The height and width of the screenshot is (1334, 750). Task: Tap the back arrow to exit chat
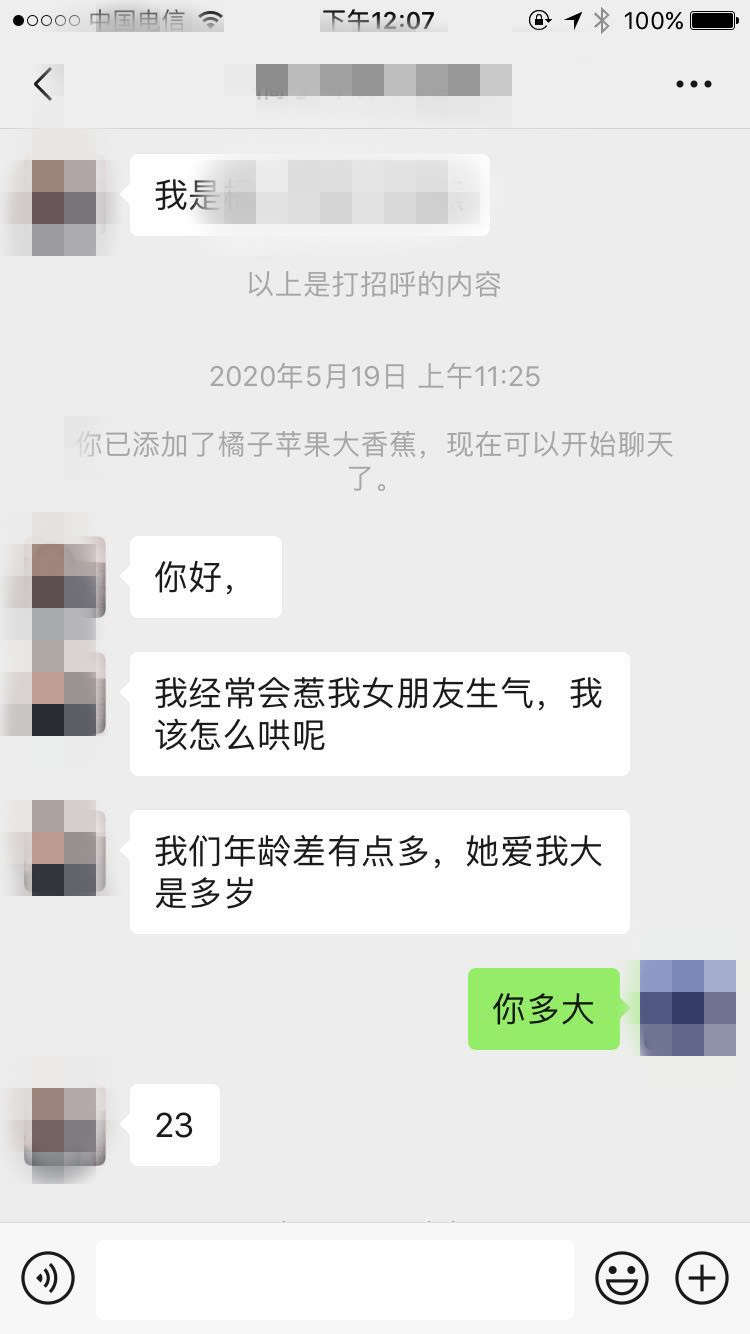point(42,84)
